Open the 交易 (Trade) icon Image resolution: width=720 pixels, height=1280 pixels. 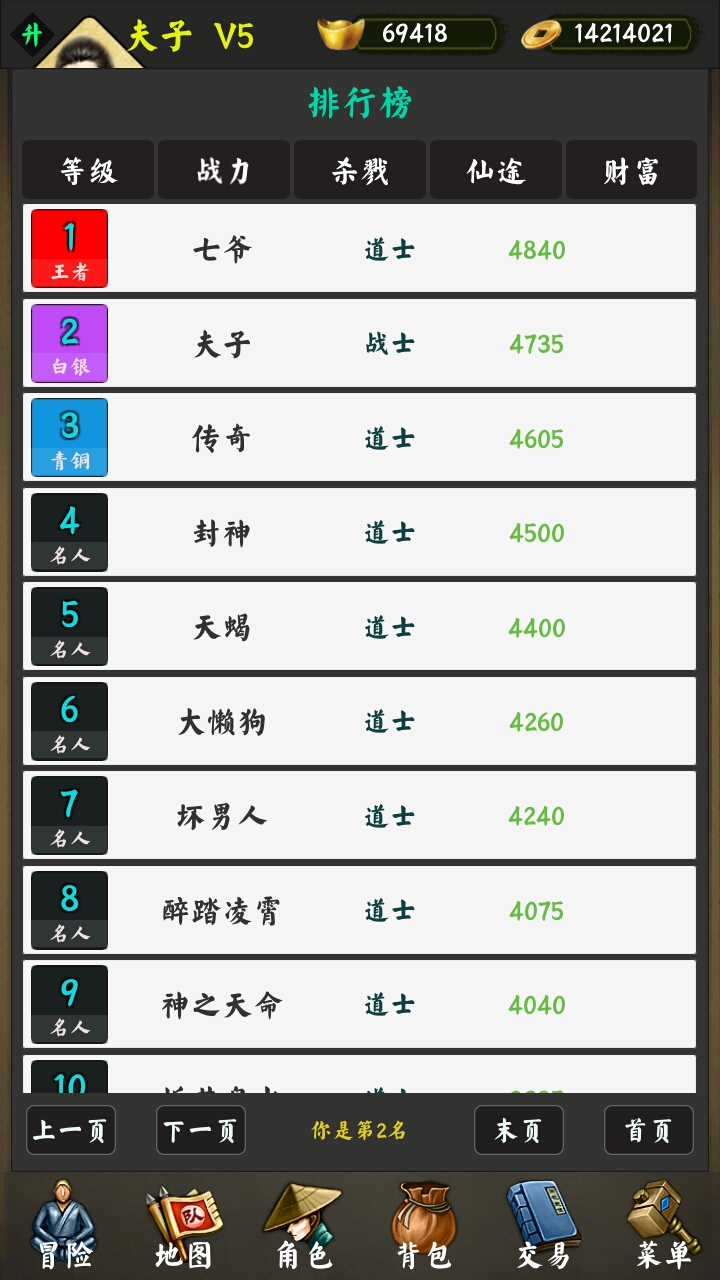click(540, 1220)
